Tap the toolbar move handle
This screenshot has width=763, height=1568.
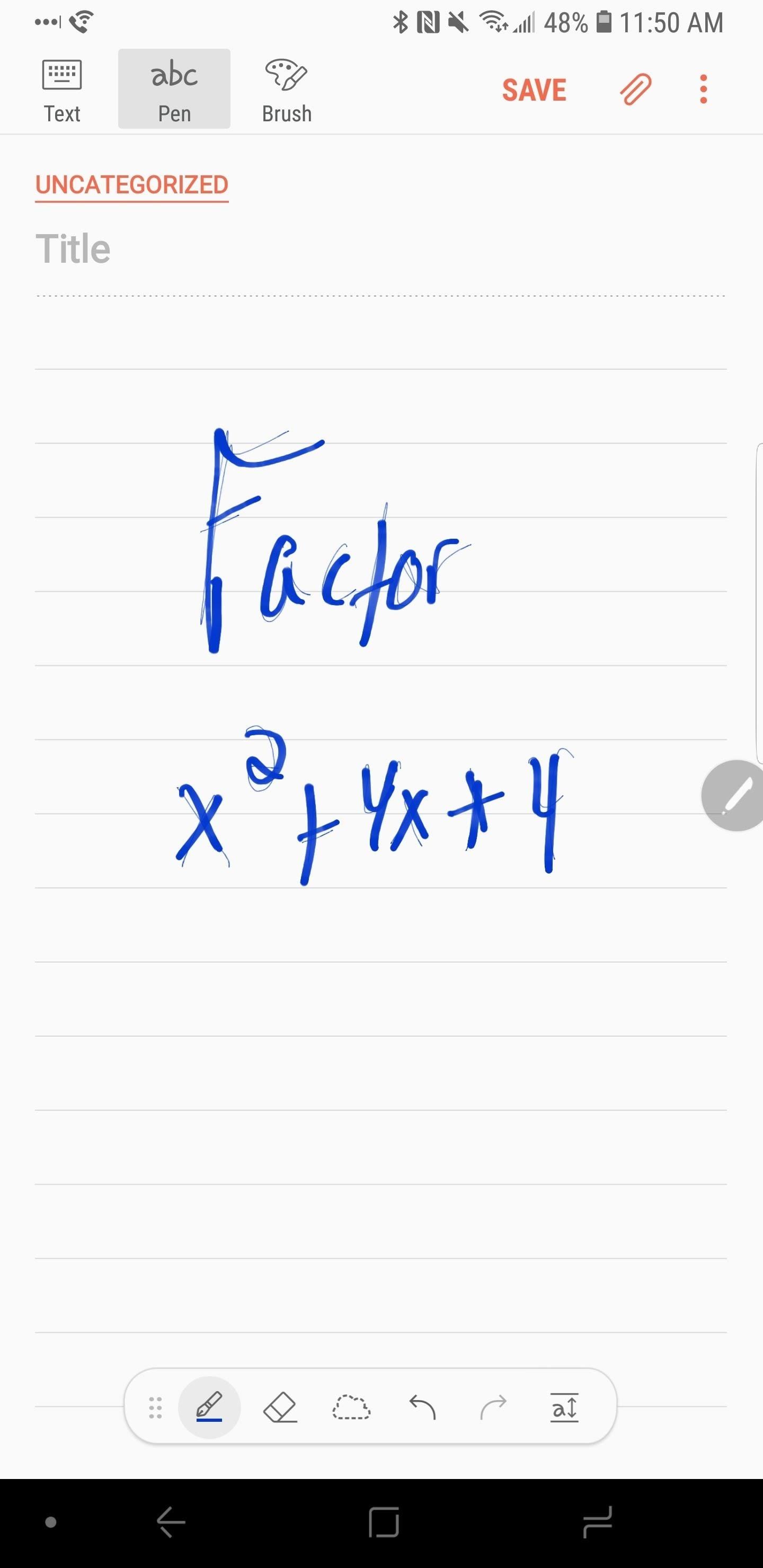pos(155,1407)
